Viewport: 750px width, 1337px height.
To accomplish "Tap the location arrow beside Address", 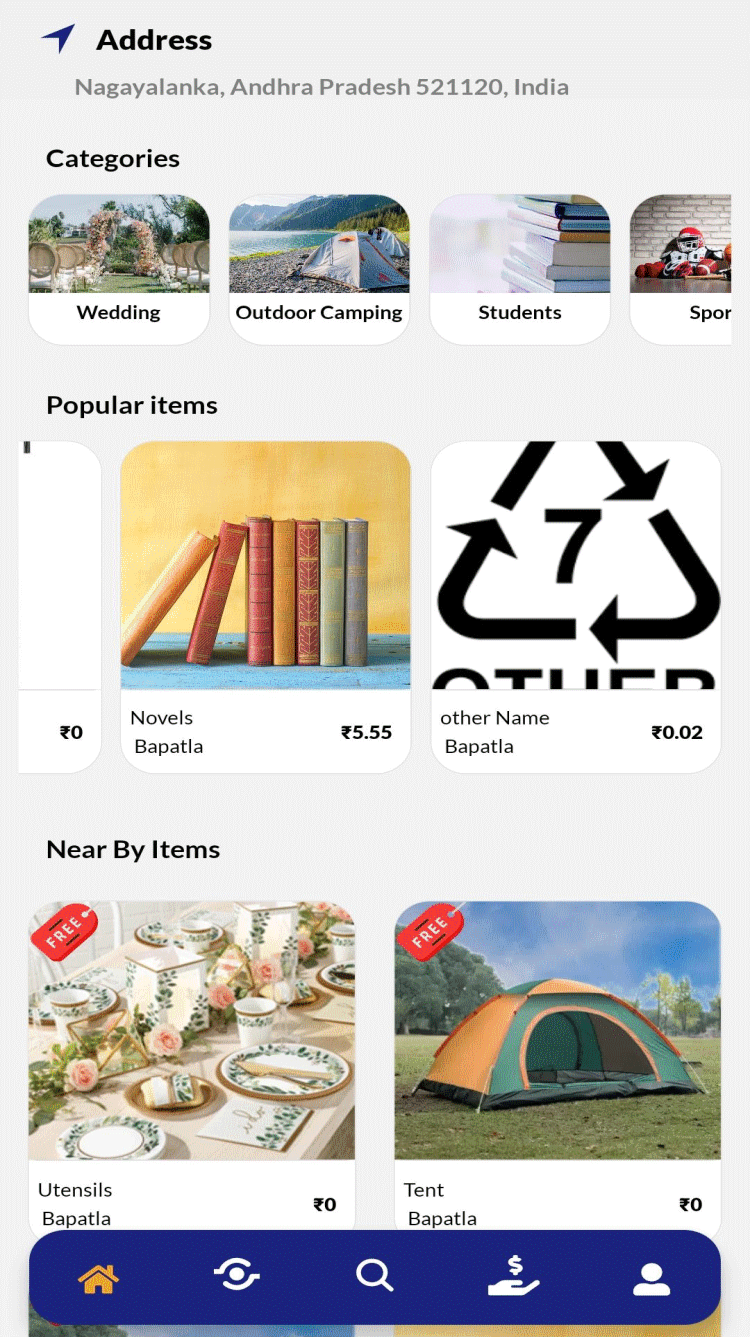I will [58, 39].
